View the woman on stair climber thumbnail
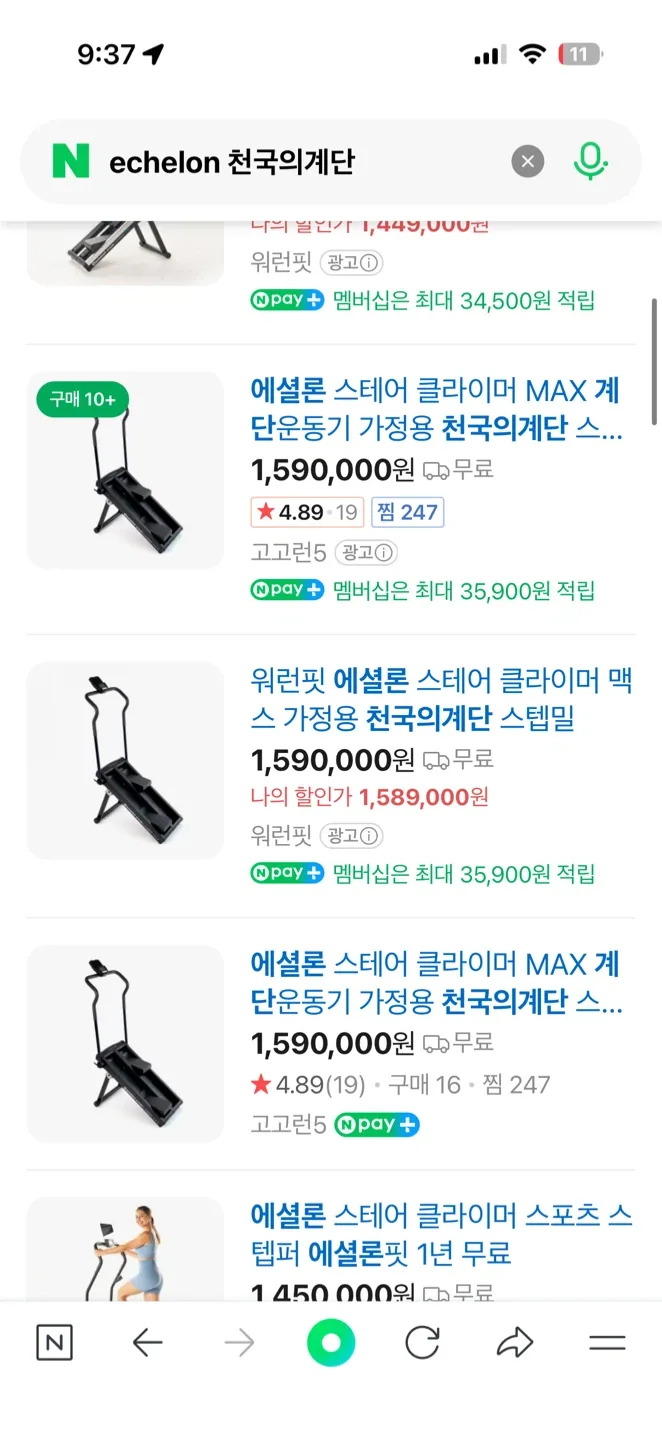Screen dimensions: 662x1440 [x=125, y=1250]
